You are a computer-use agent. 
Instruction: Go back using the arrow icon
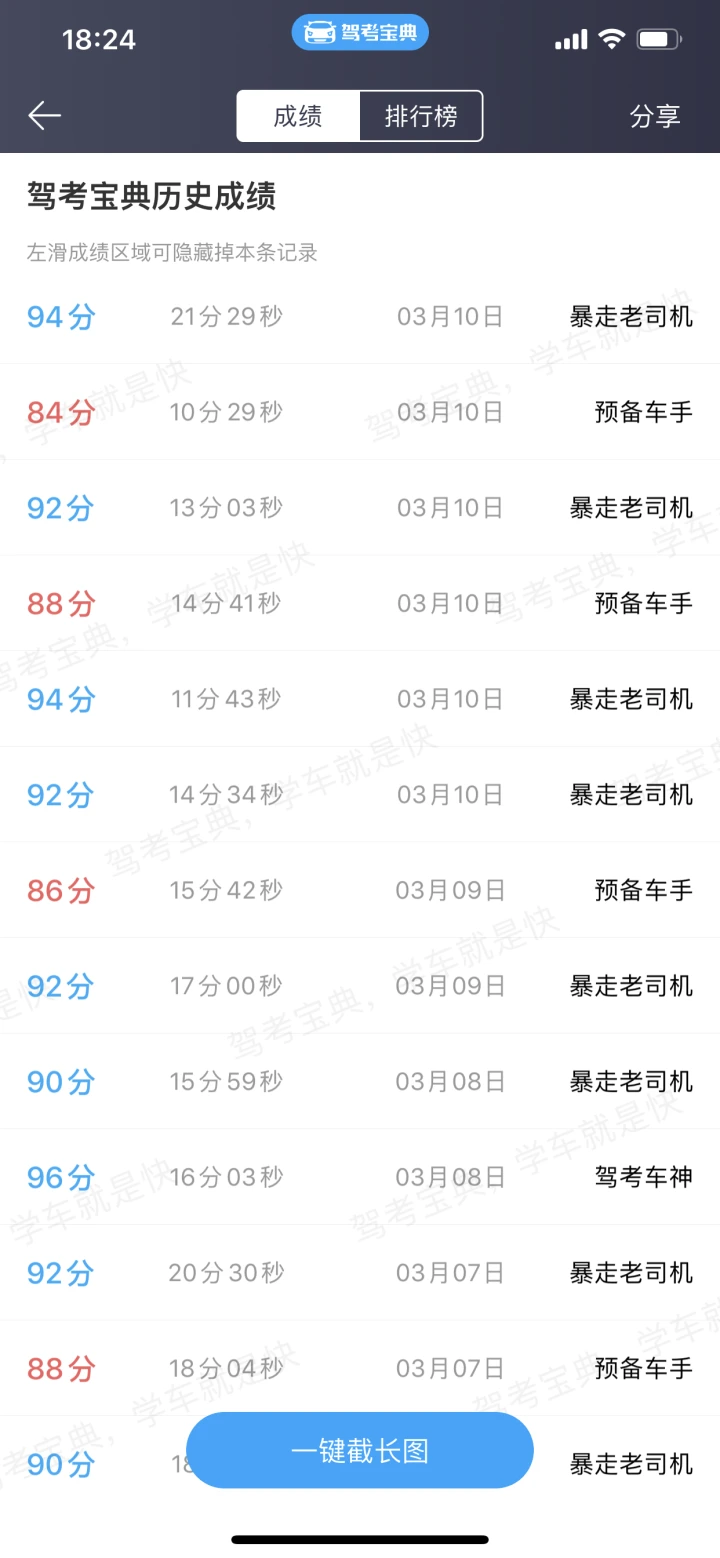(x=45, y=116)
